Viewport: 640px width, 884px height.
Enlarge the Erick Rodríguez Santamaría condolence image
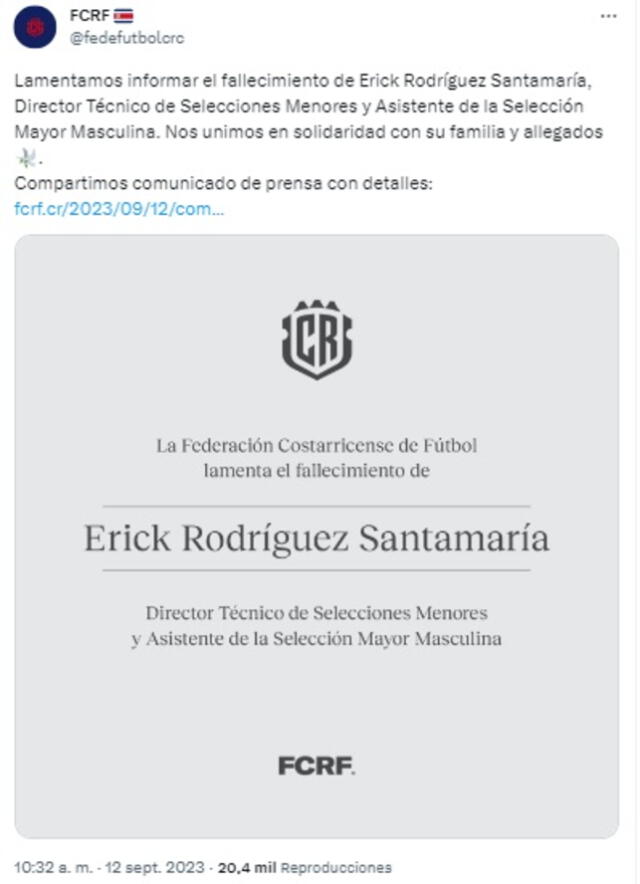point(316,536)
